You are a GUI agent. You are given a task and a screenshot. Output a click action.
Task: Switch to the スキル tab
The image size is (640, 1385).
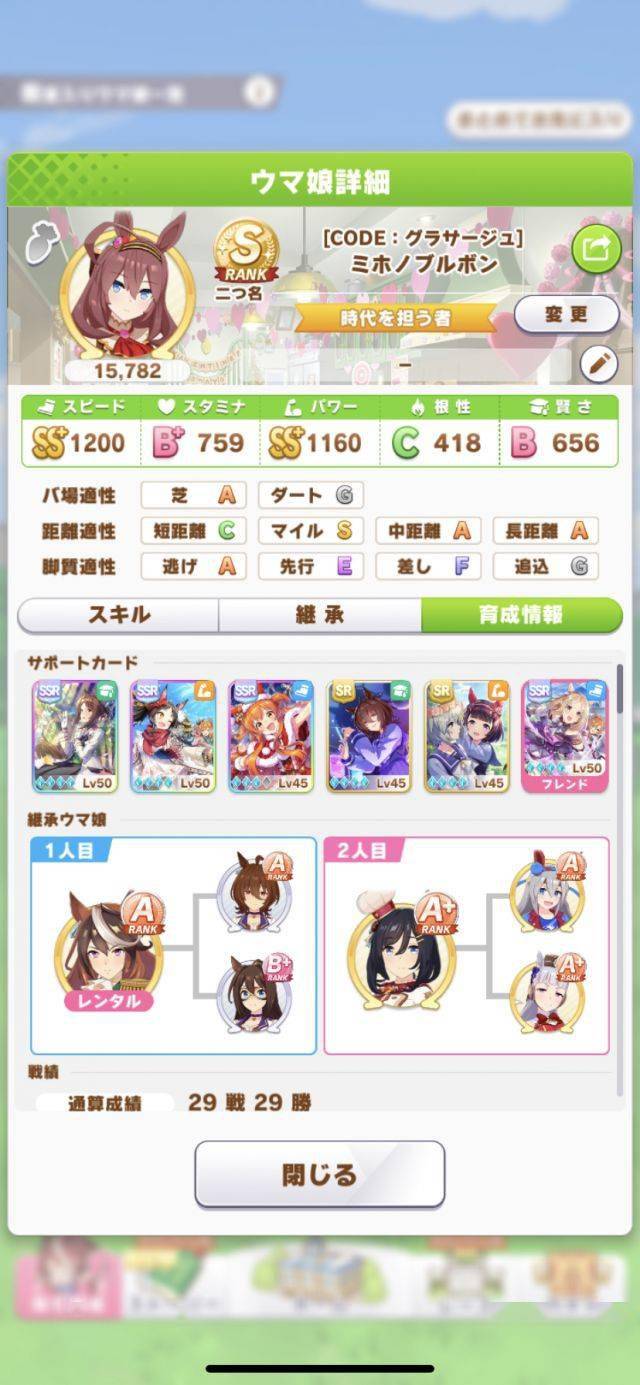click(x=119, y=615)
